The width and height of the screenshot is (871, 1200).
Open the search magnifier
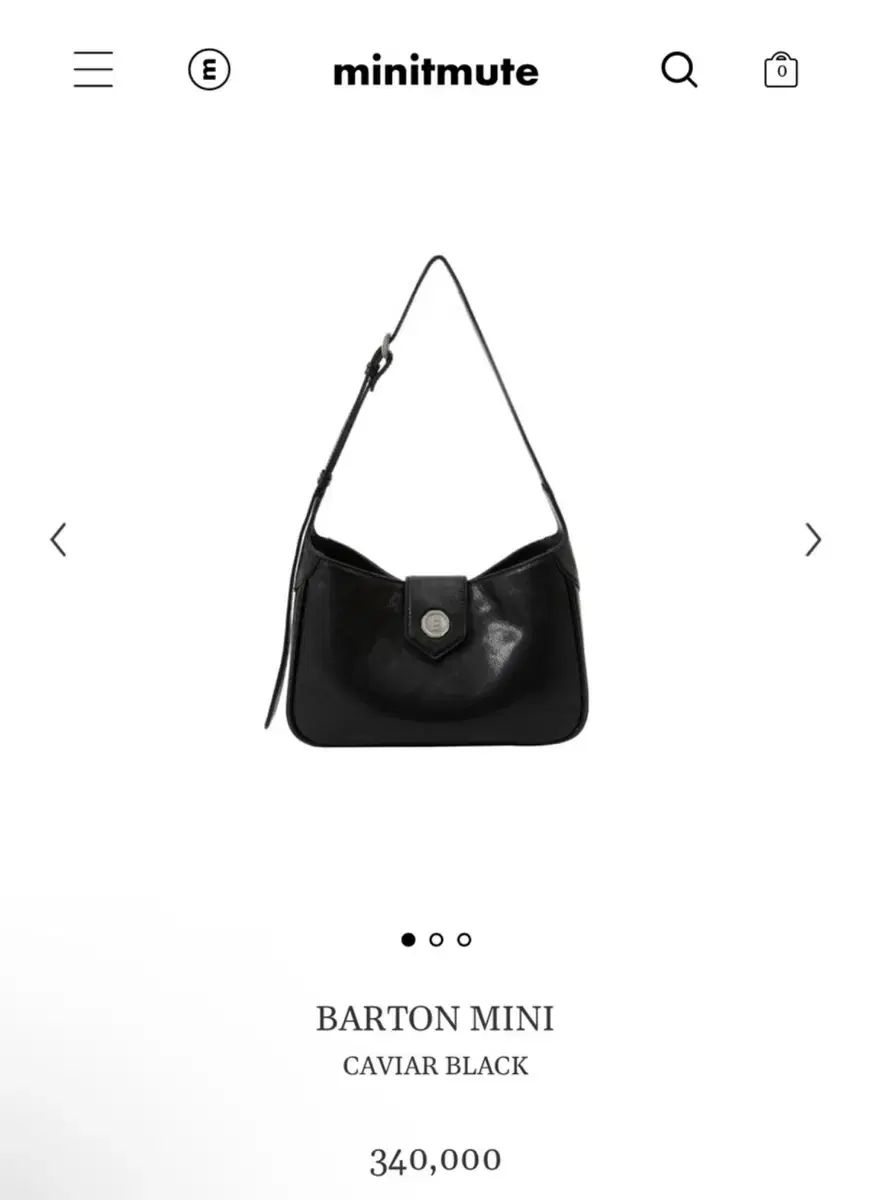tap(679, 70)
